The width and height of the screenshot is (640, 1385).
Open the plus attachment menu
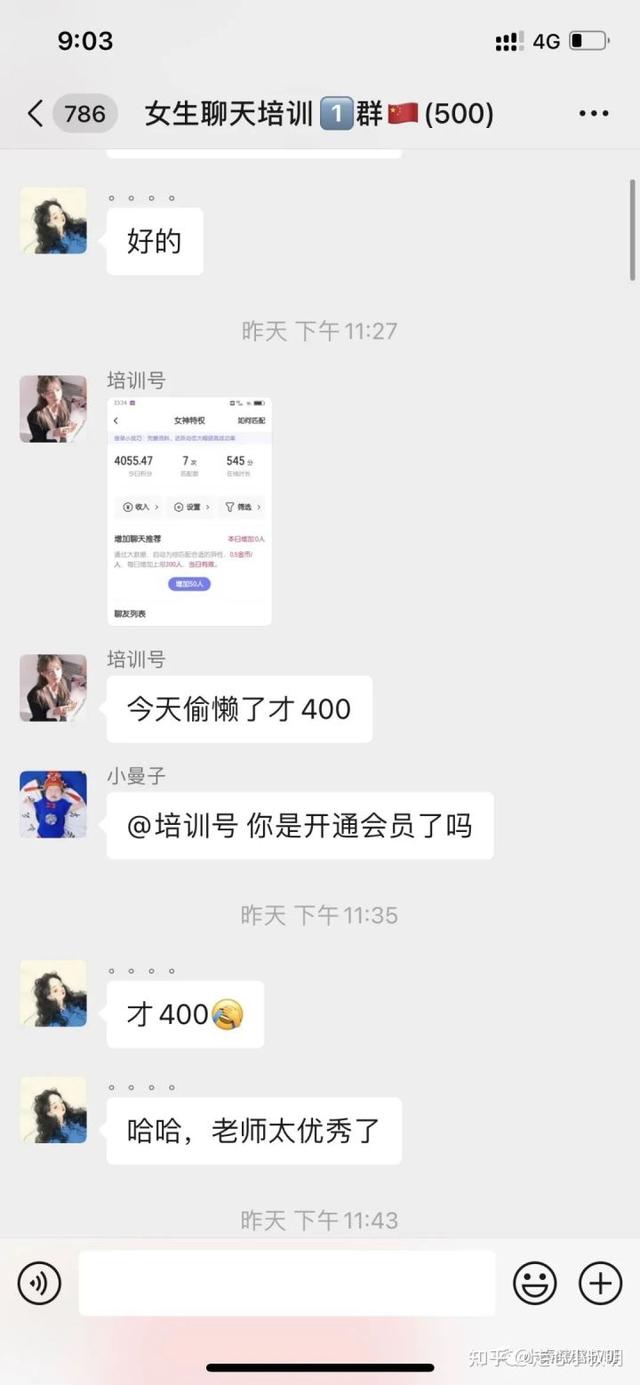600,1283
